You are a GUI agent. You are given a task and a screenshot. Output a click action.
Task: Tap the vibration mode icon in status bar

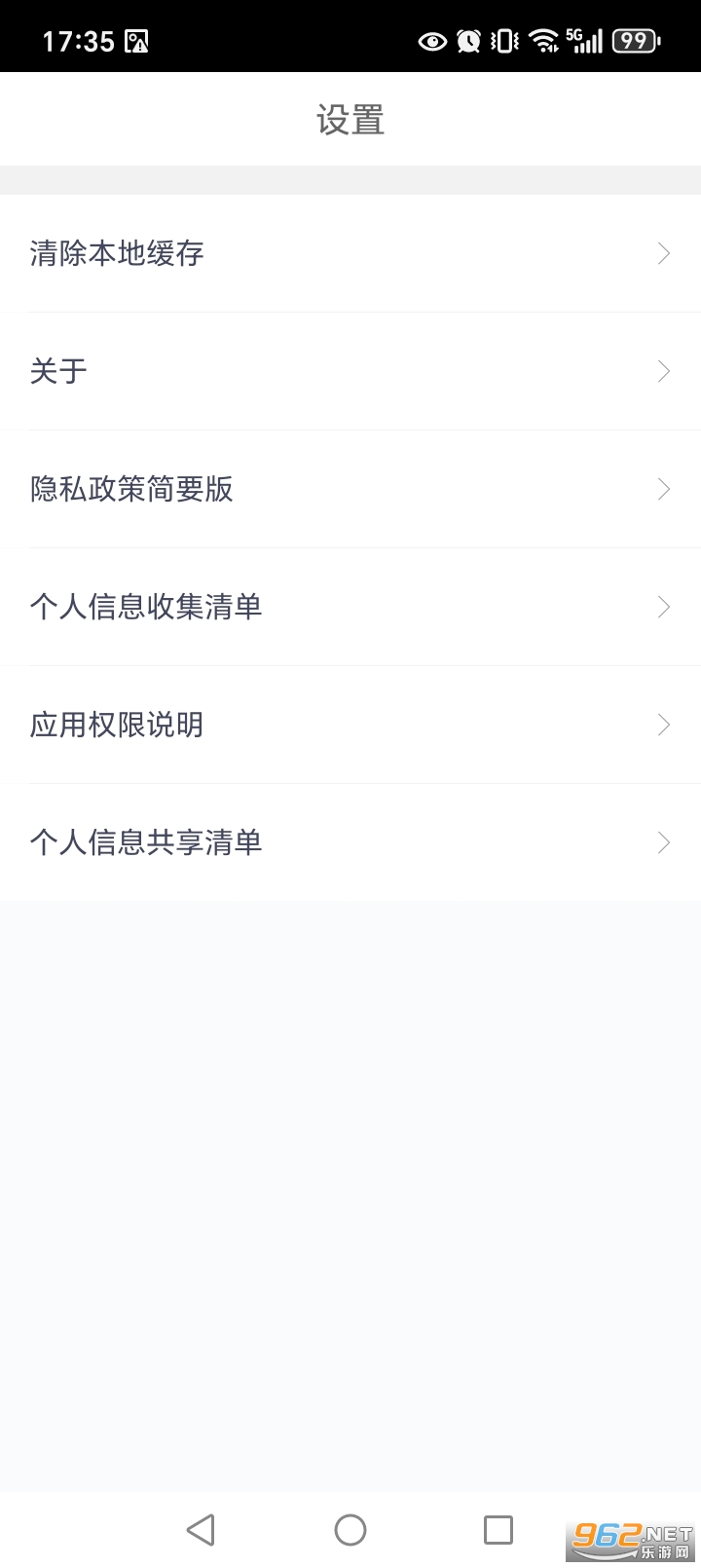[502, 41]
